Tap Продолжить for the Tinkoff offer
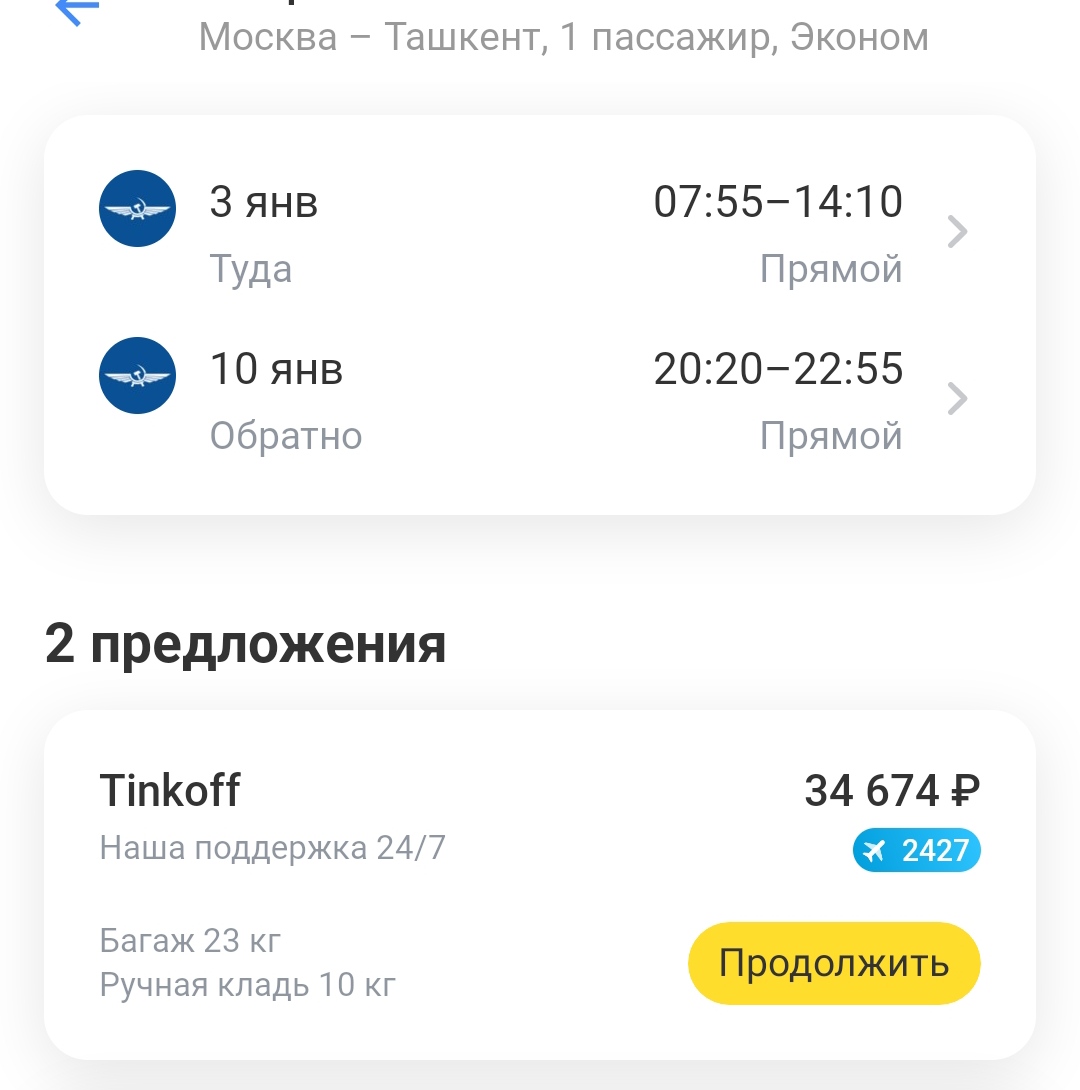Screen dimensions: 1080x1090 834,964
